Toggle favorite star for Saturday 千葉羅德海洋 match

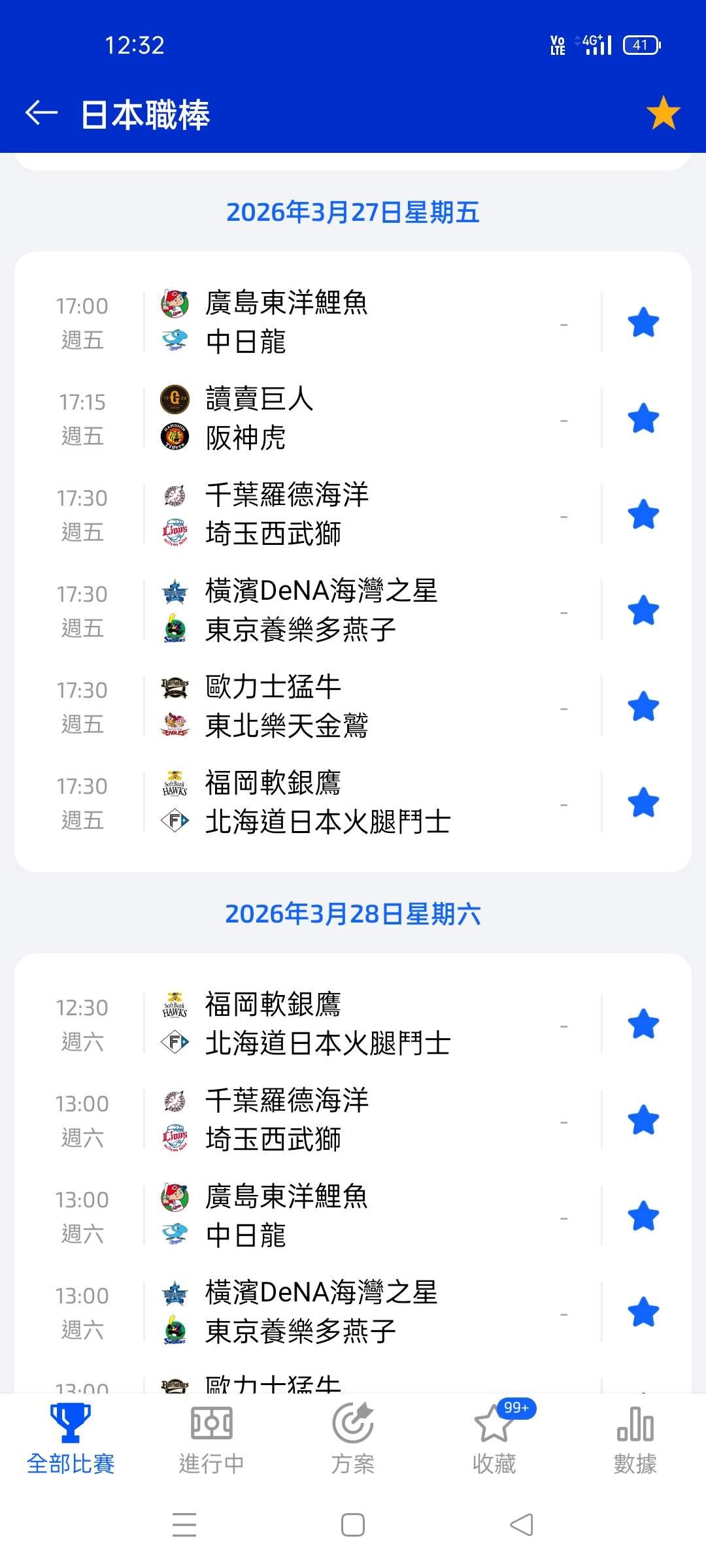pos(643,1120)
